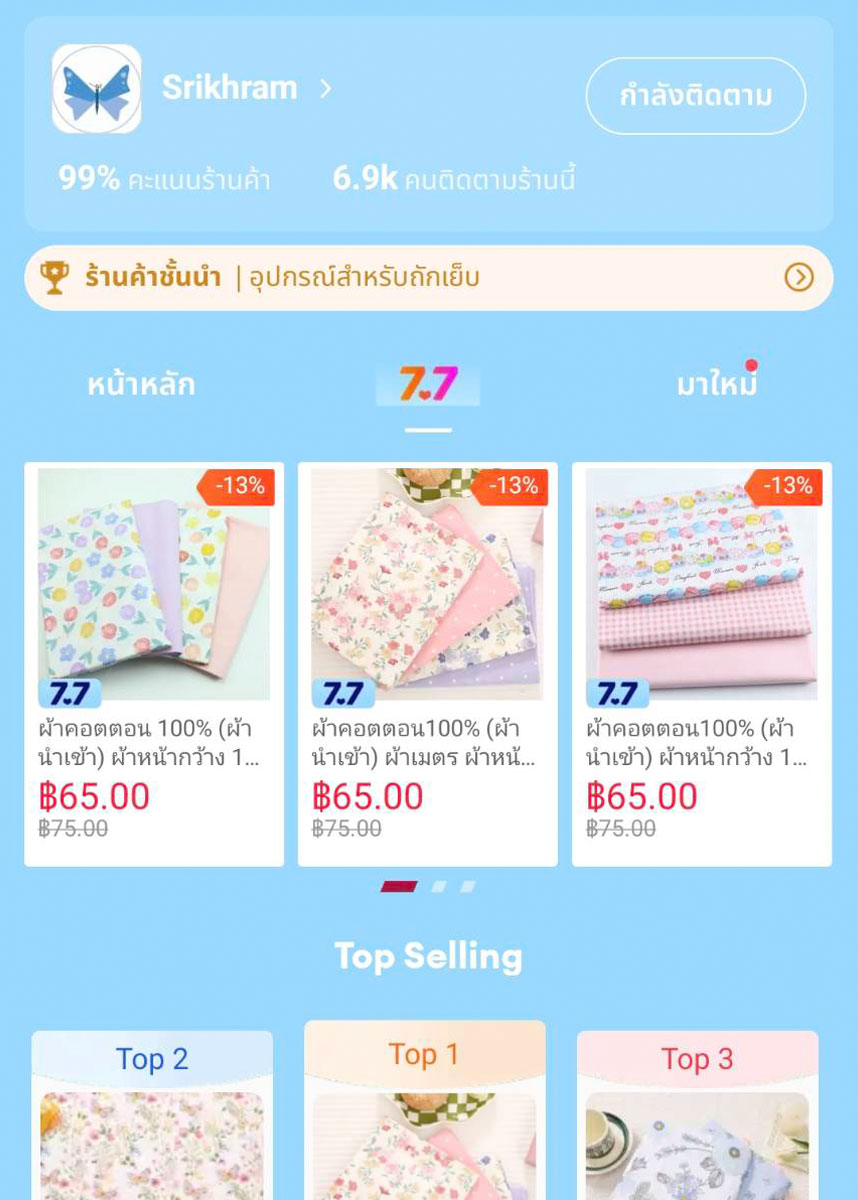
Task: Open the ผ้าเมตร pink floral fabric product
Action: [427, 663]
